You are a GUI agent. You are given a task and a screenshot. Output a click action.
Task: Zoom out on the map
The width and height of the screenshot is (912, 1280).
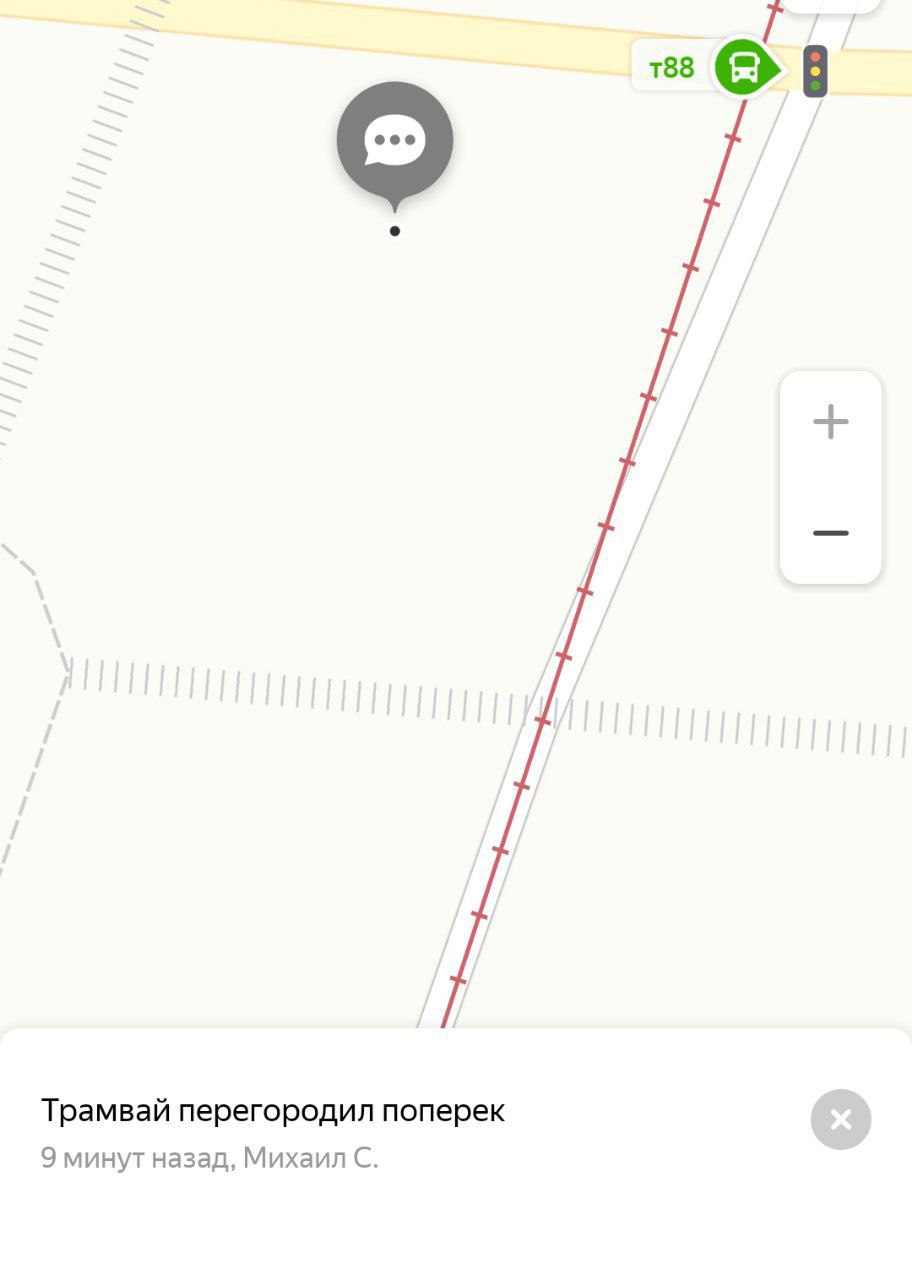click(x=830, y=533)
